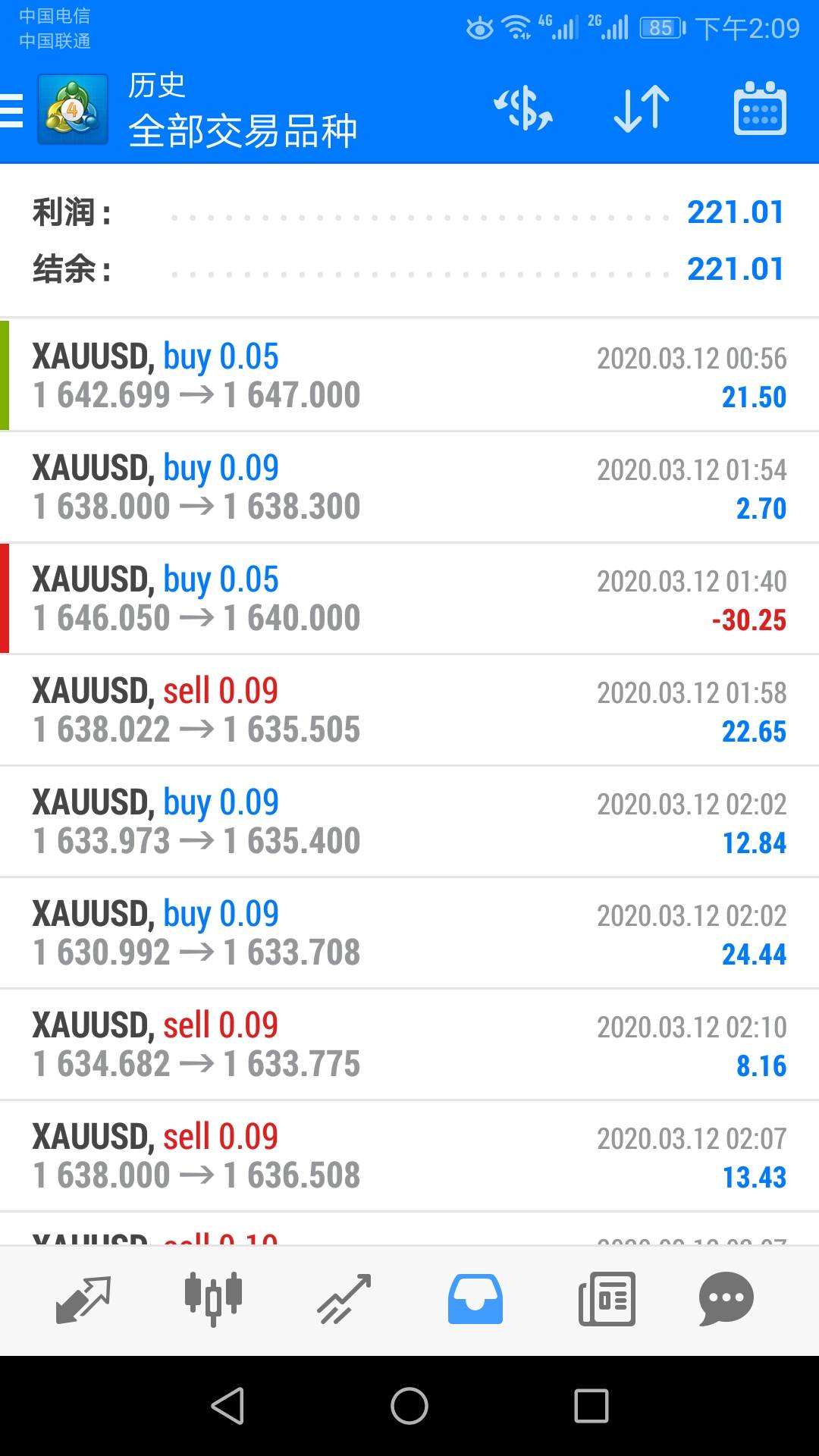The width and height of the screenshot is (819, 1456).
Task: Open the sell trade with profit 8.16
Action: pyautogui.click(x=409, y=1044)
